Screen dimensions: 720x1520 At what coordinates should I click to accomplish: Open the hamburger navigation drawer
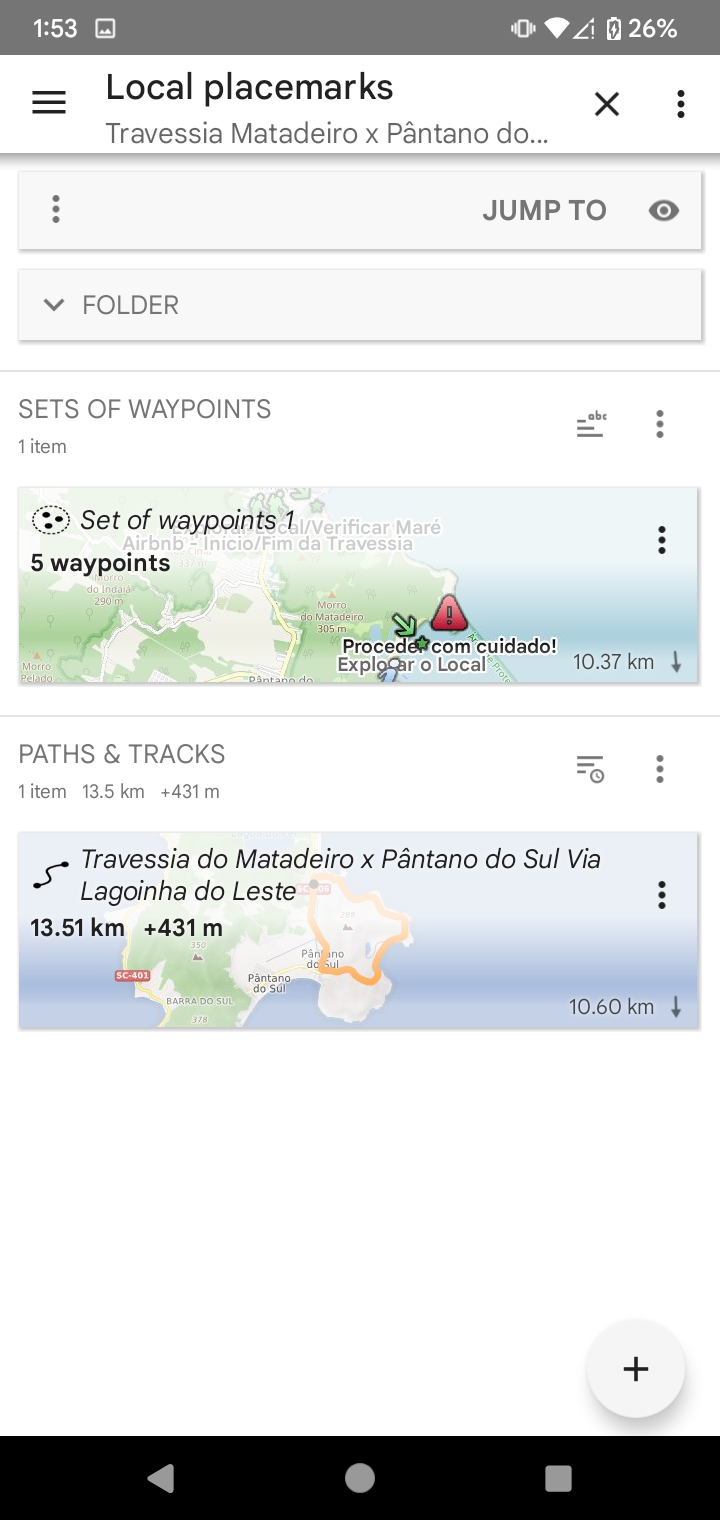49,103
